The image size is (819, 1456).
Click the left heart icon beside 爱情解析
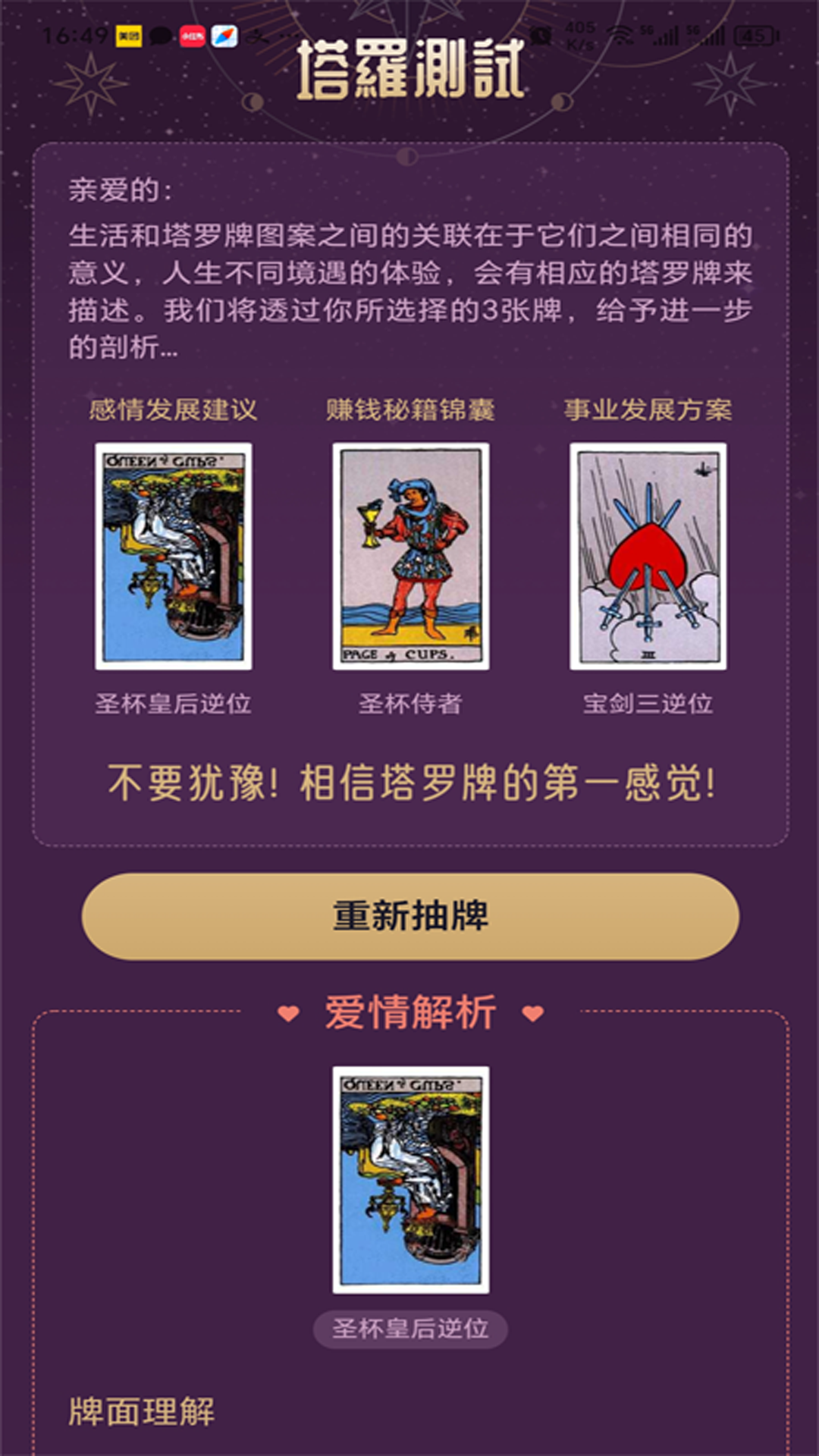[x=289, y=1012]
